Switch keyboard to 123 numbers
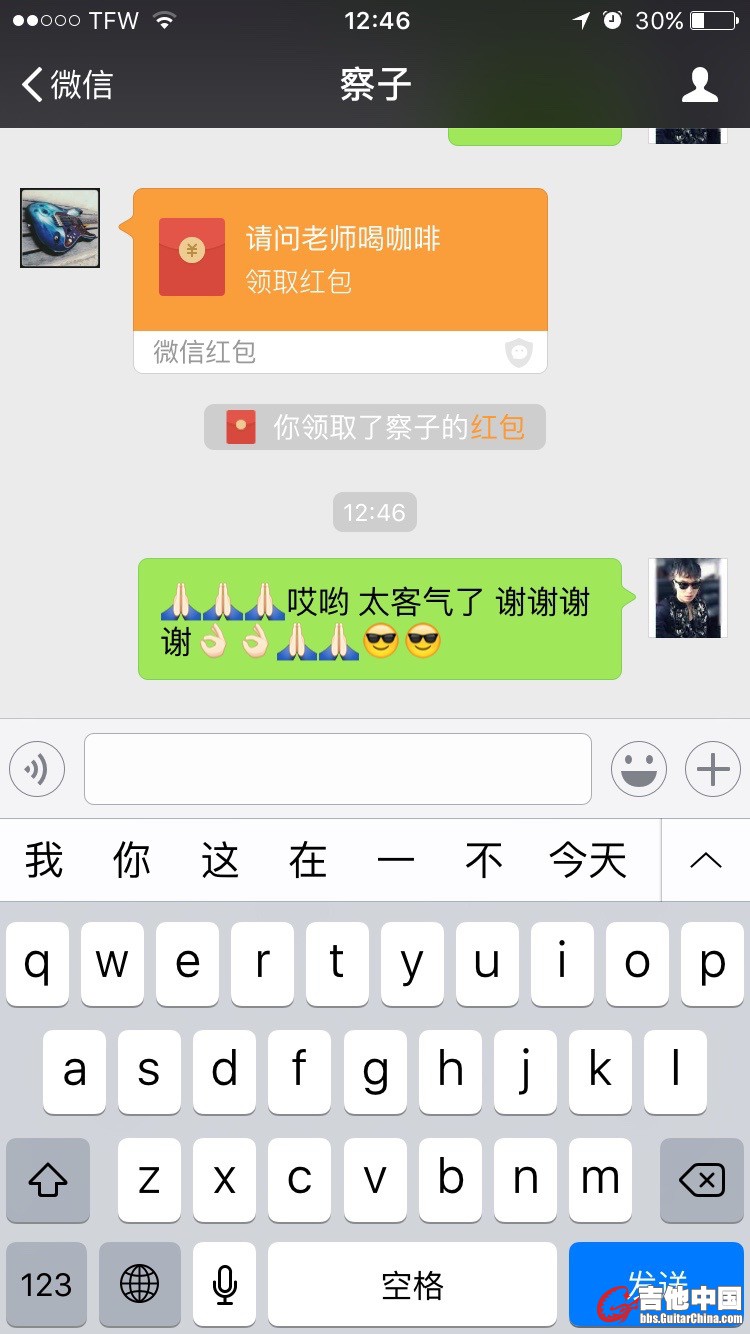750x1334 pixels. tap(47, 1284)
